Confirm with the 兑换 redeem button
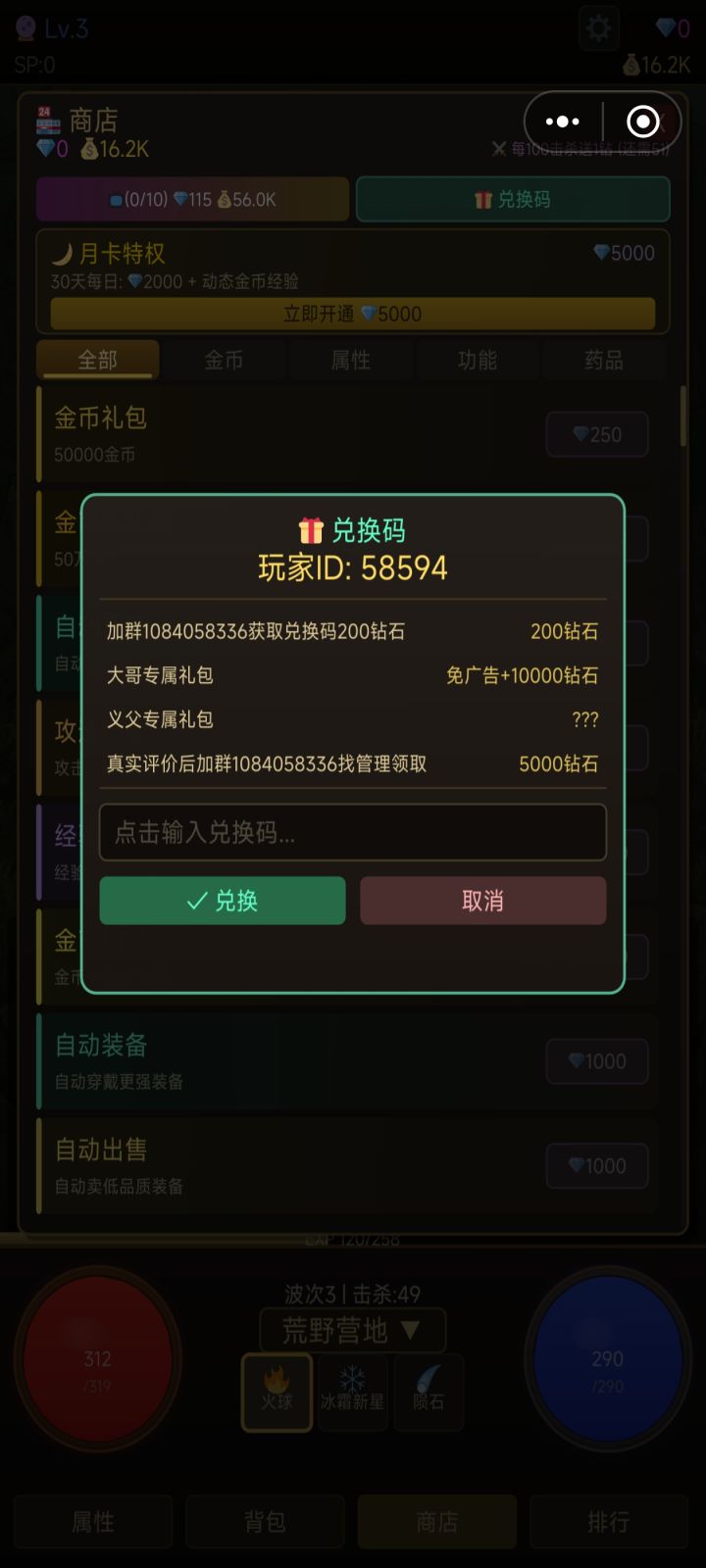The image size is (706, 1568). 222,900
